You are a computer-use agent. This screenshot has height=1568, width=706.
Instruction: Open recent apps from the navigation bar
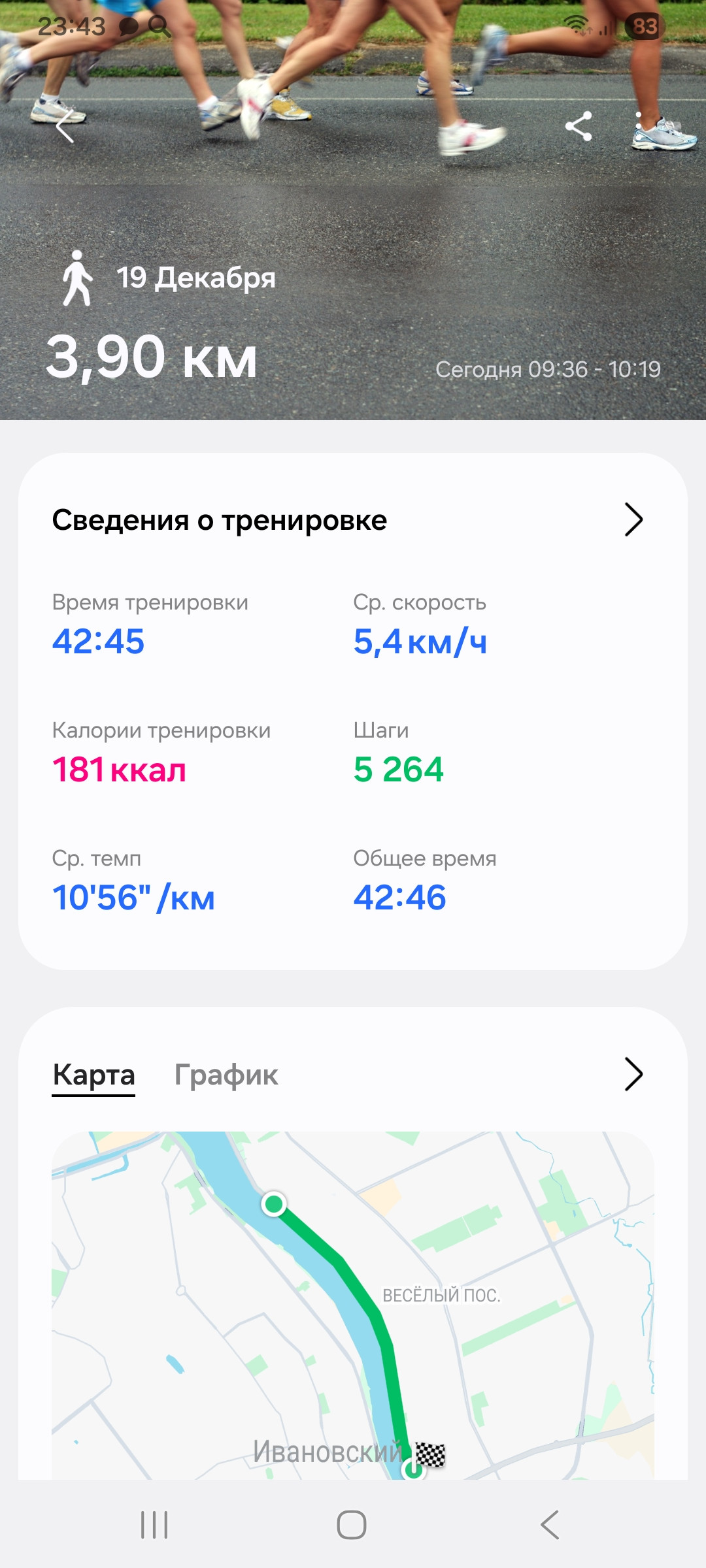click(x=154, y=1525)
